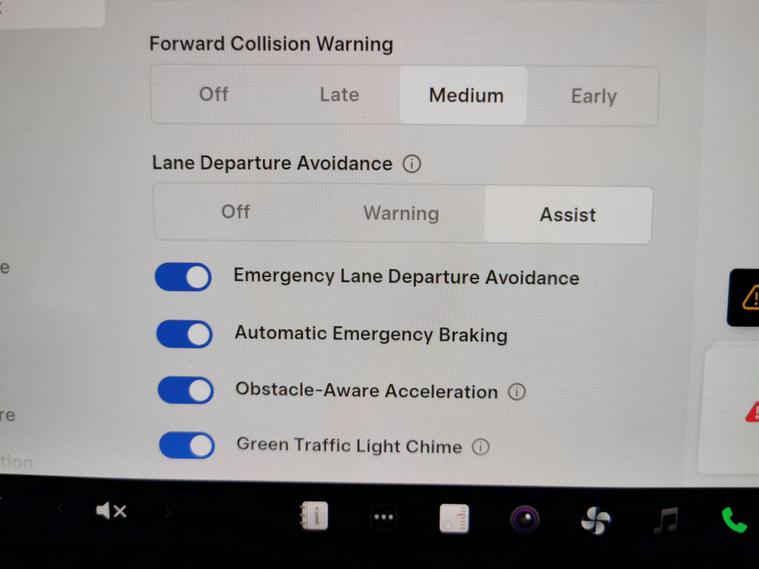Turn off Obstacle-Aware Acceleration
The height and width of the screenshot is (569, 759).
click(186, 390)
